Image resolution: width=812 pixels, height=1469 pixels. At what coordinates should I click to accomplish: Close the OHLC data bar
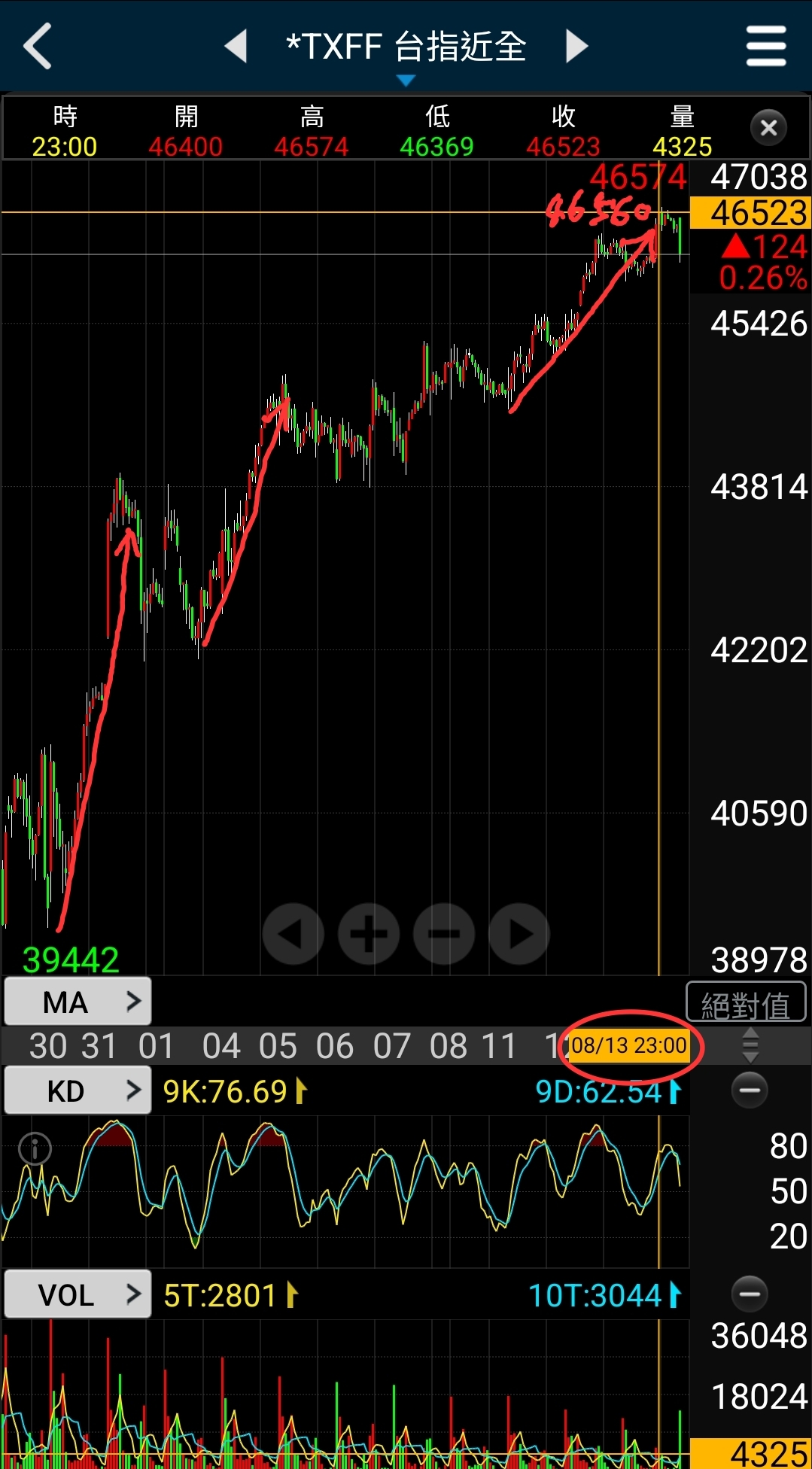[x=768, y=128]
